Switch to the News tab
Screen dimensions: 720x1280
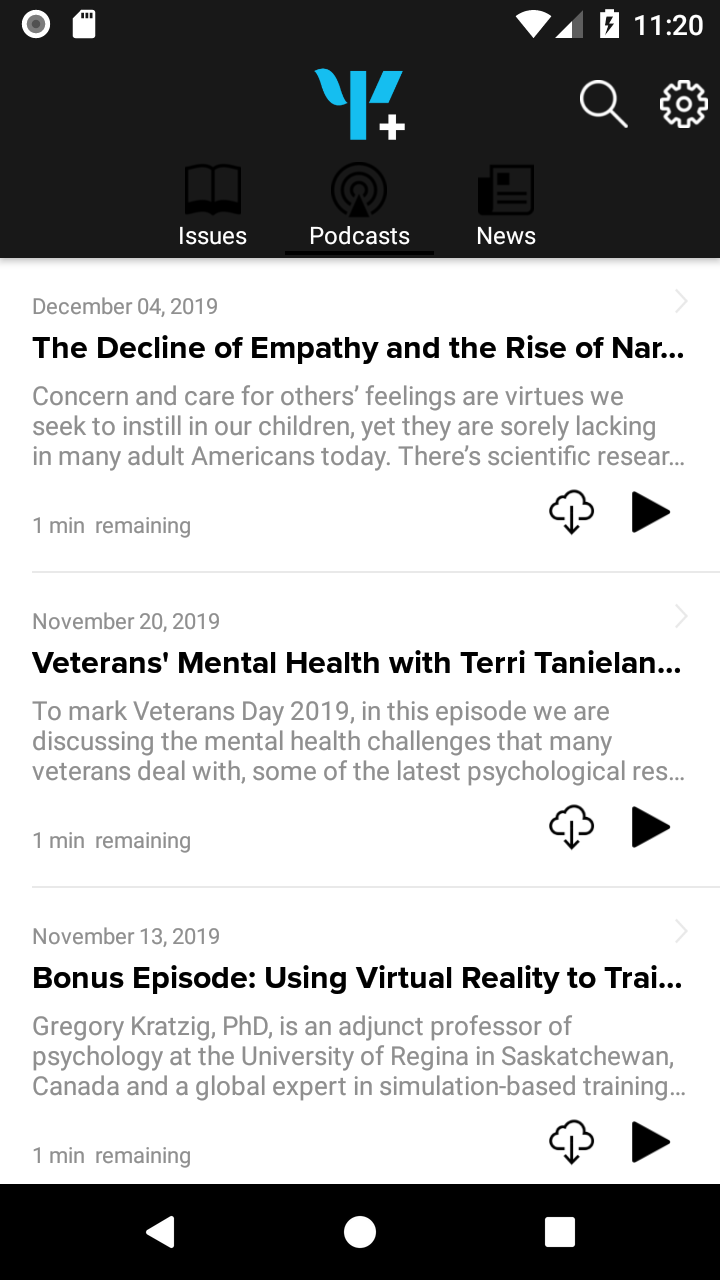(506, 205)
